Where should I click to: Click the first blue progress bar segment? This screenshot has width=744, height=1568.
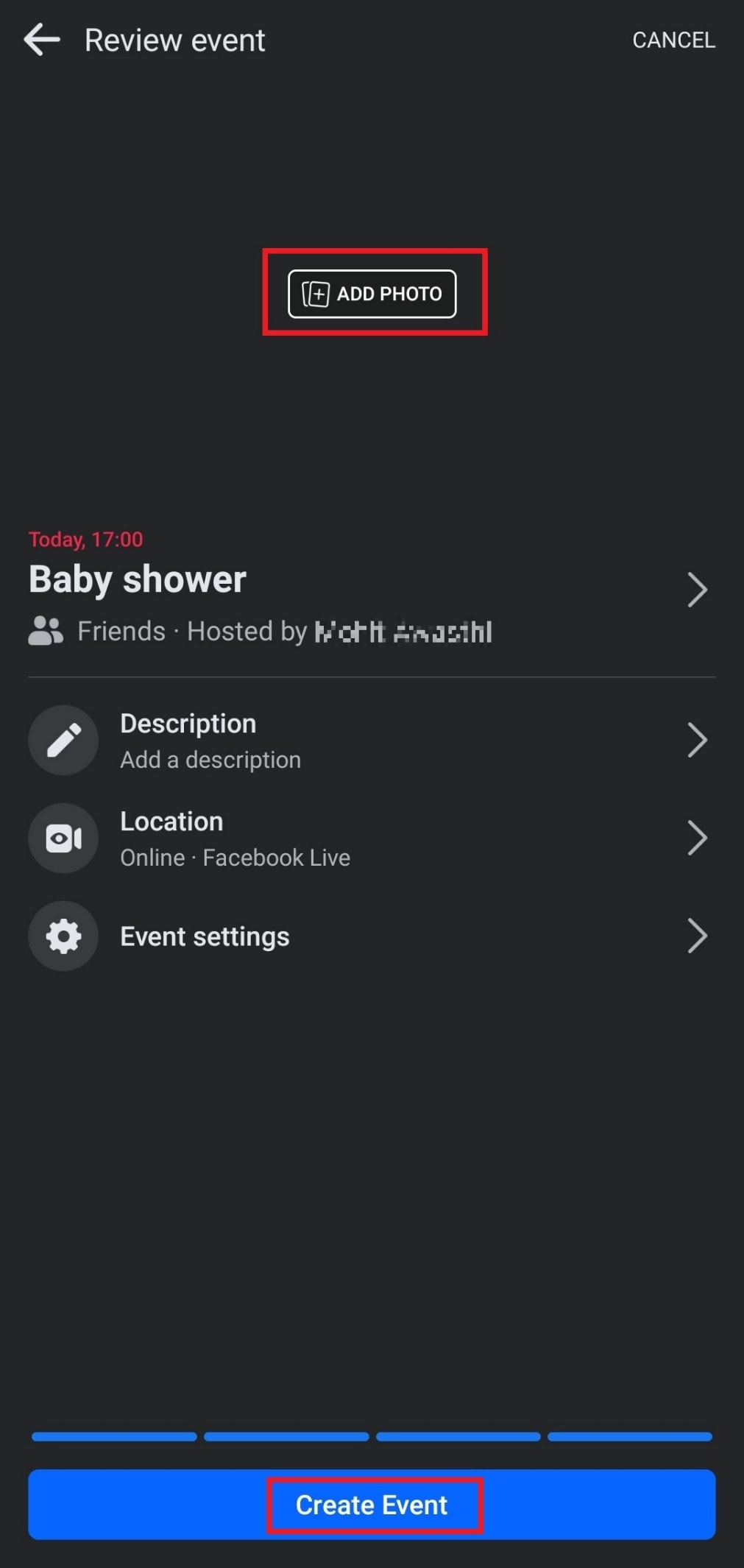tap(115, 1436)
